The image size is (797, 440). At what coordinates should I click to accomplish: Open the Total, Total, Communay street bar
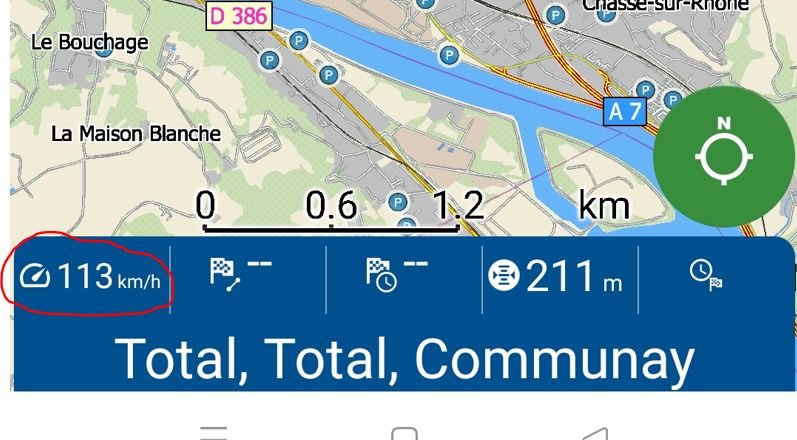(404, 357)
